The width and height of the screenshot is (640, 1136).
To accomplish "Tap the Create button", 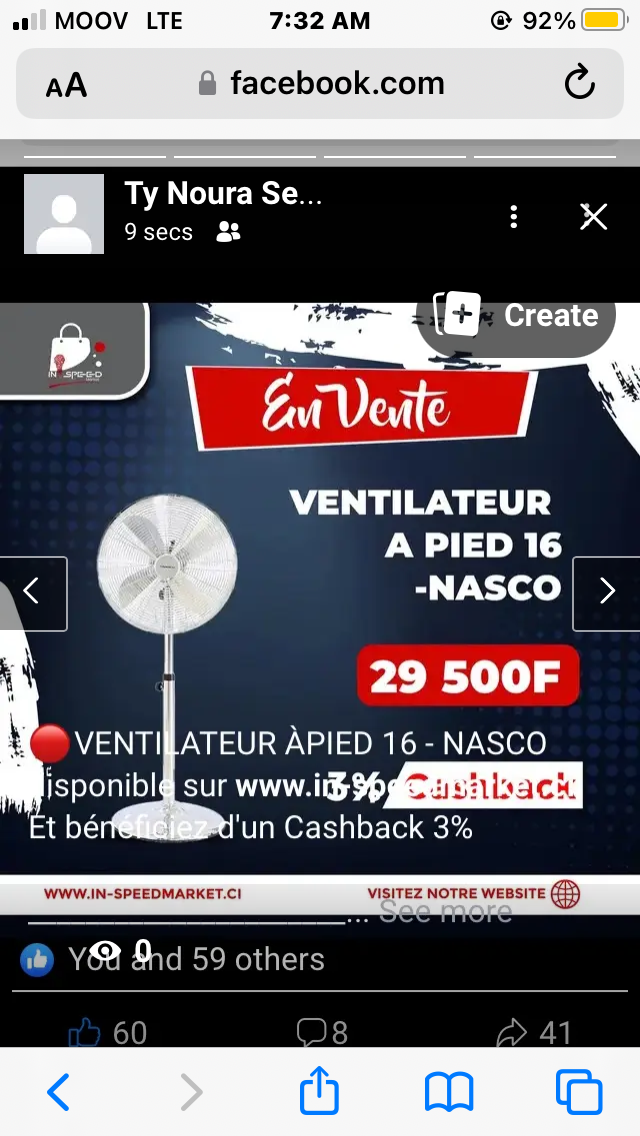I will [x=517, y=316].
